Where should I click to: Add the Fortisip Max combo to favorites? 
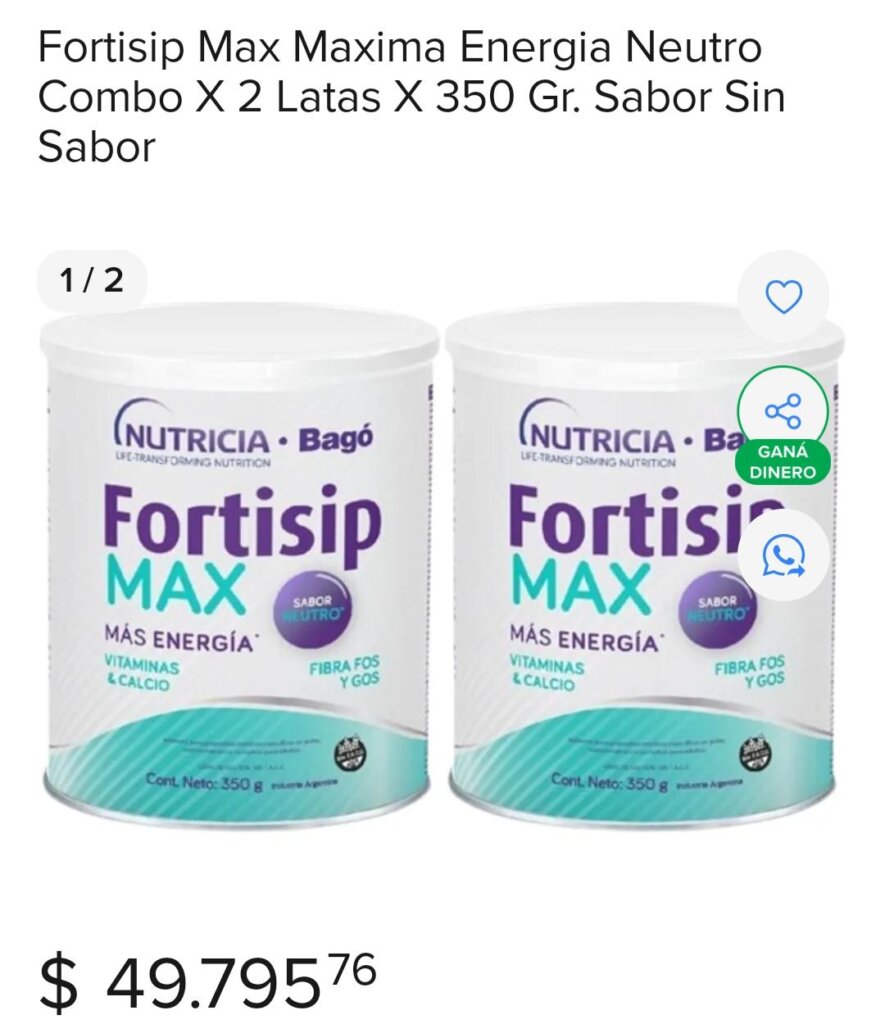click(x=783, y=296)
